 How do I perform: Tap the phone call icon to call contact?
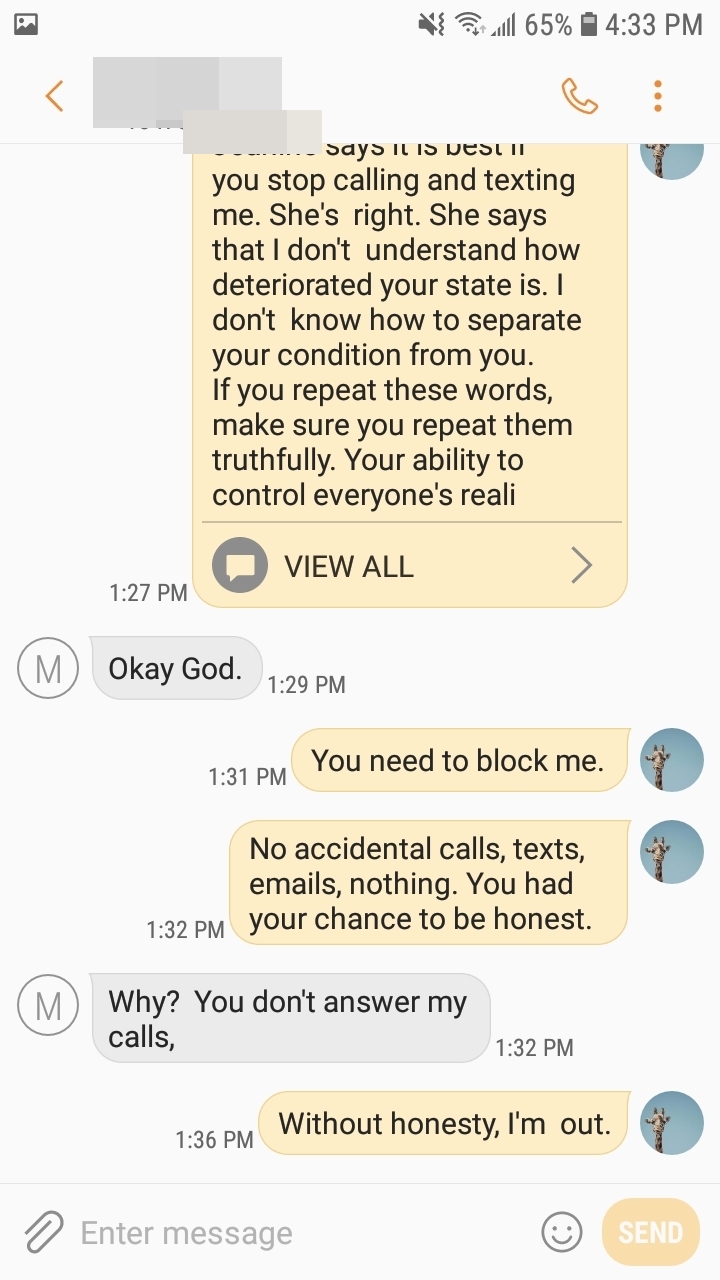click(579, 95)
